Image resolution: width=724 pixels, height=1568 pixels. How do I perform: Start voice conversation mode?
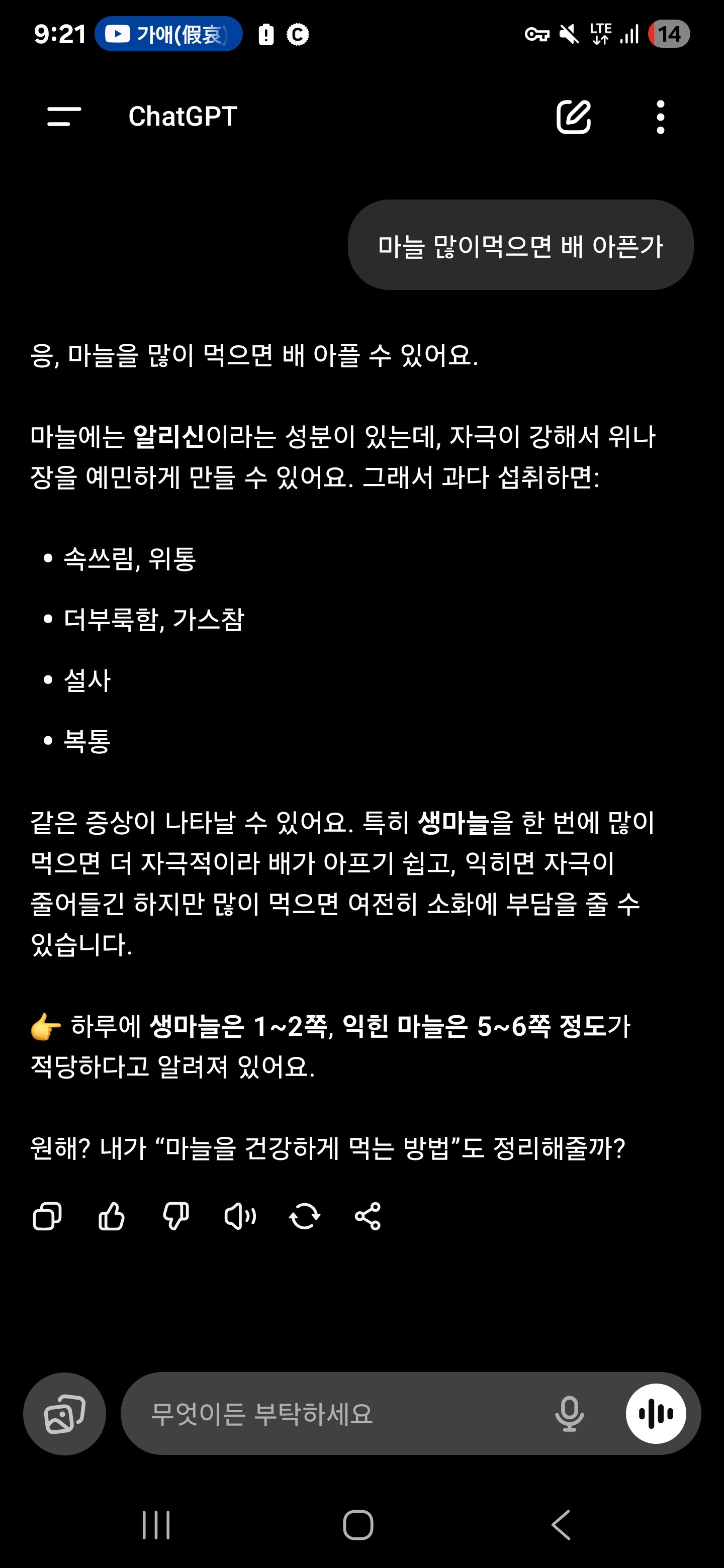[656, 1413]
